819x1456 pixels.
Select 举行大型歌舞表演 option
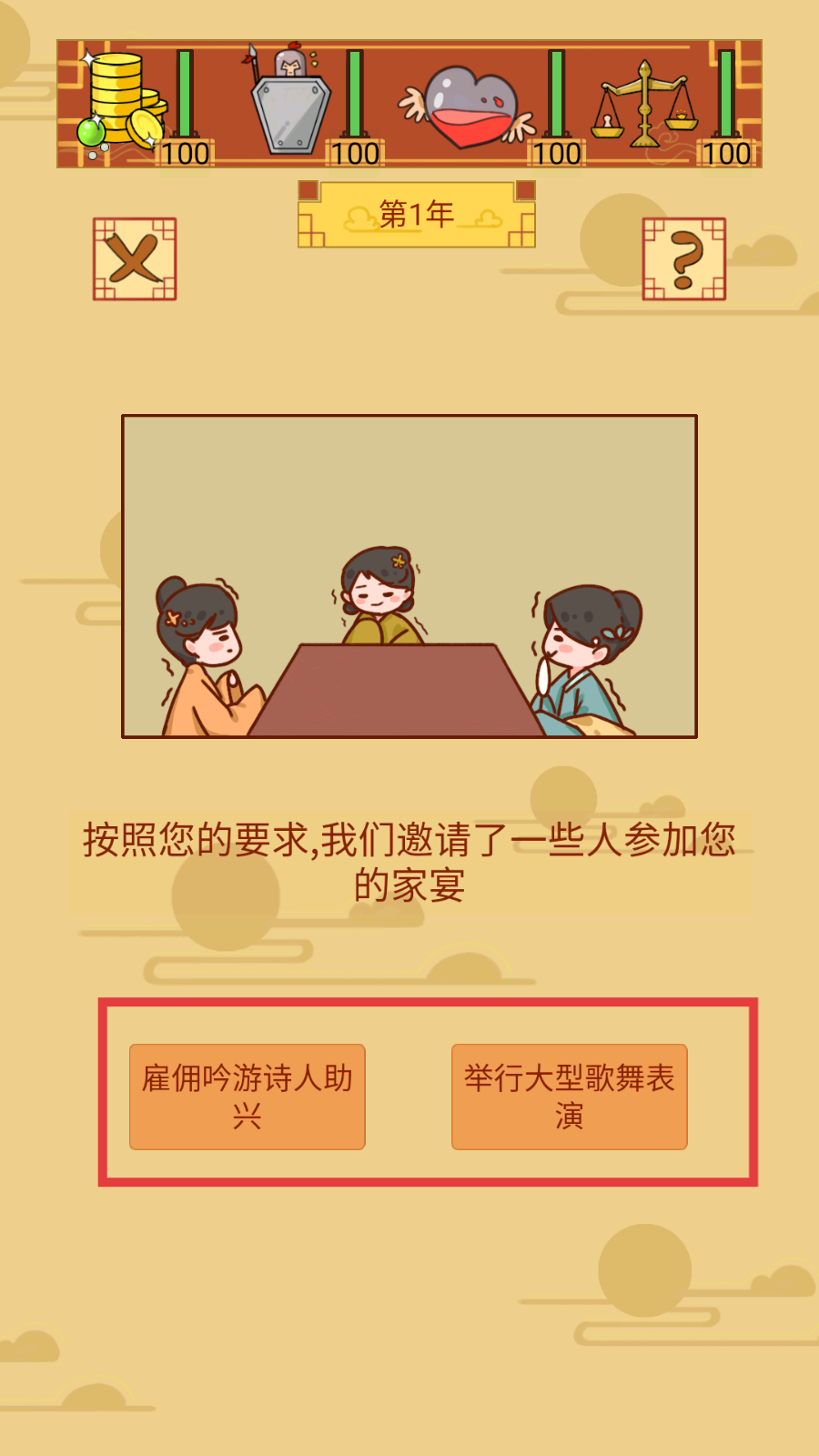click(x=570, y=1097)
